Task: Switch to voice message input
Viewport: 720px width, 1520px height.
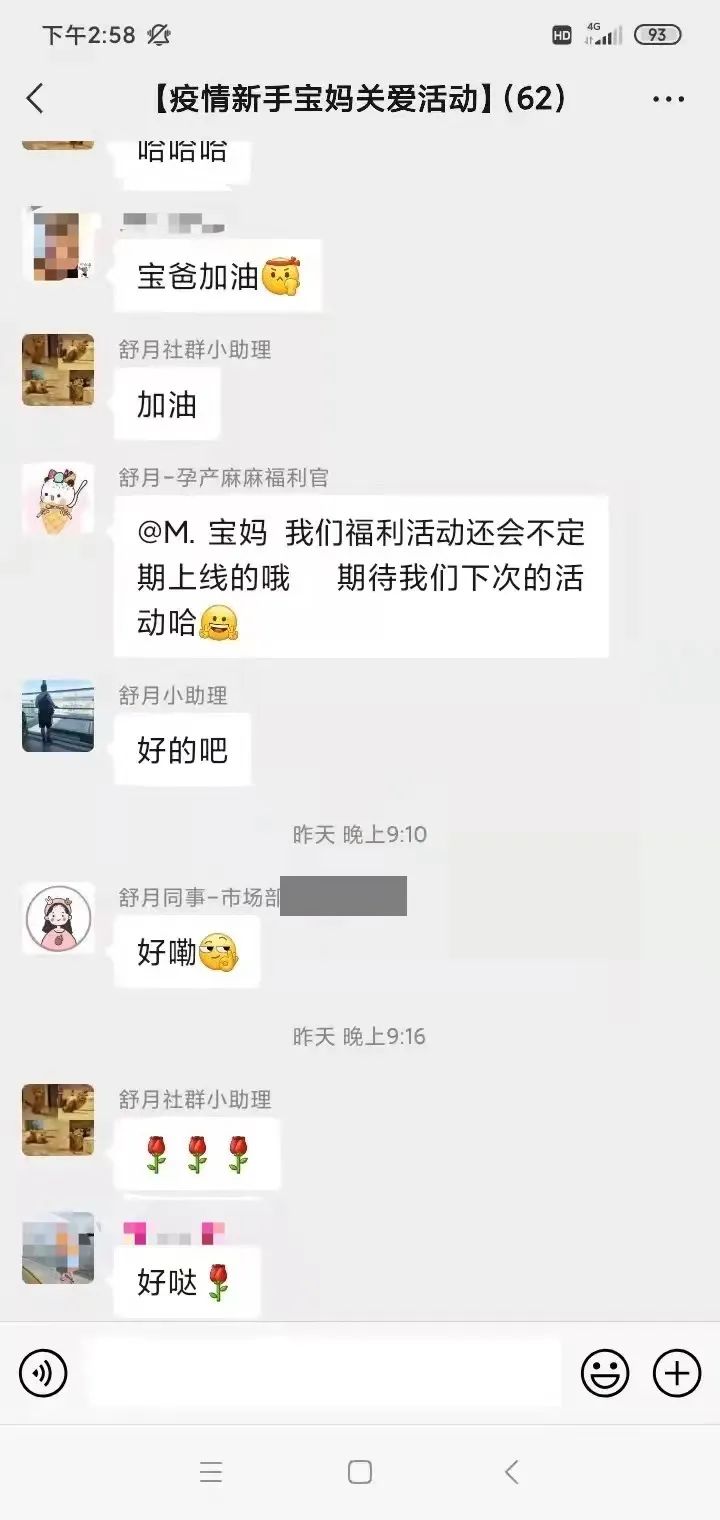Action: pyautogui.click(x=43, y=1372)
